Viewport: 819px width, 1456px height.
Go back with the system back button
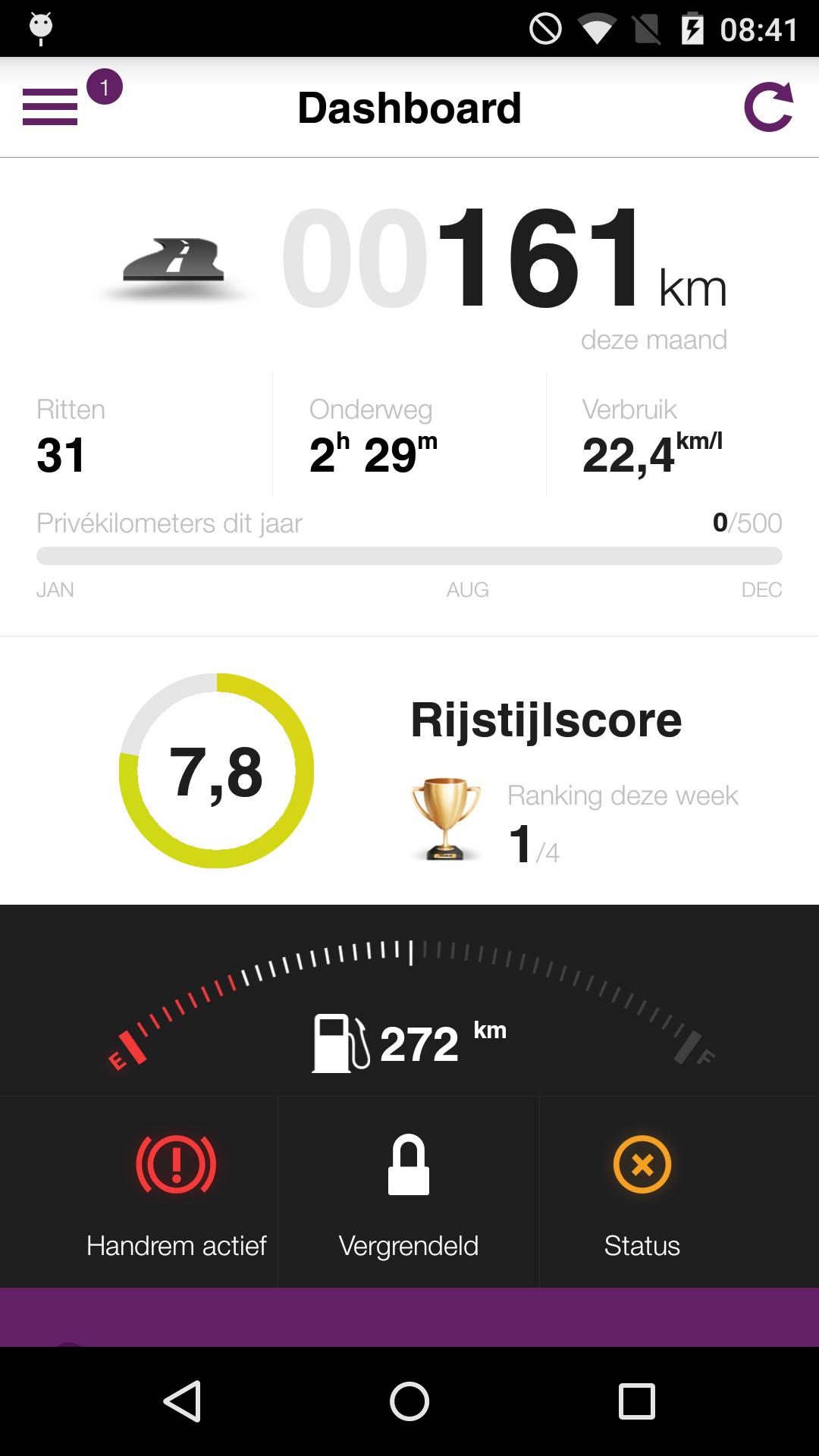click(x=182, y=1401)
